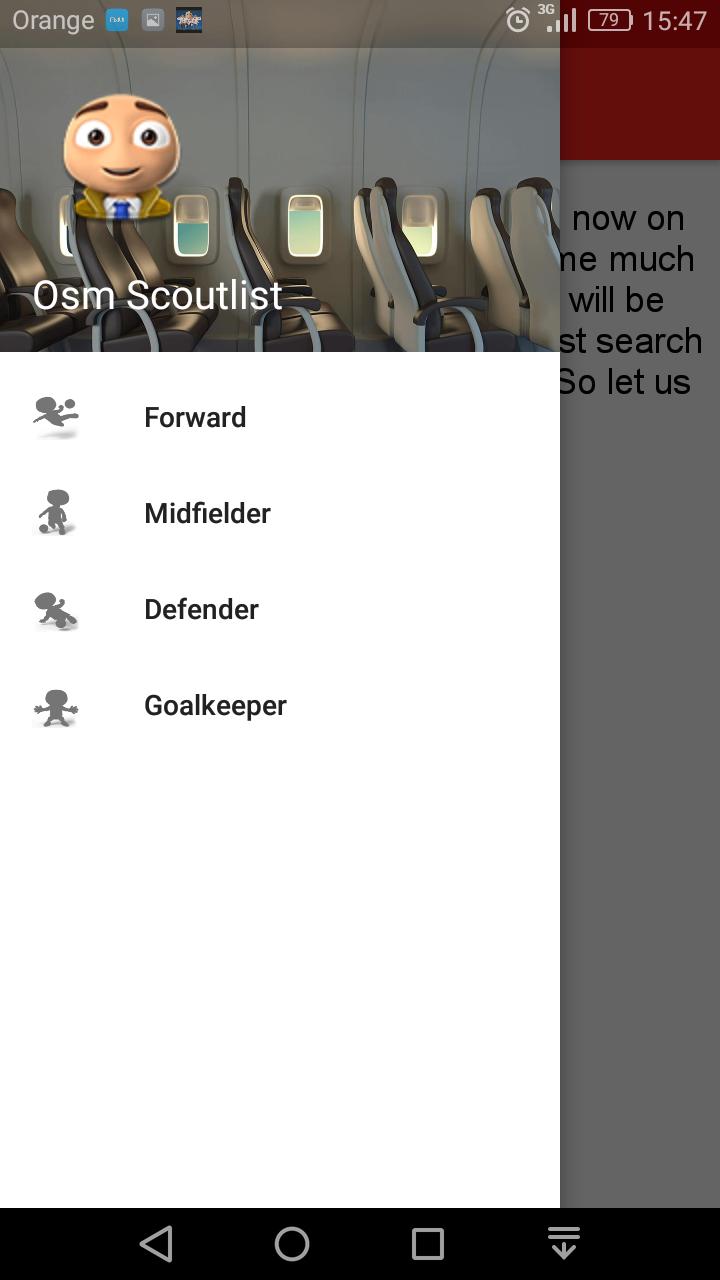Tap the Osm Scoutlist drawer title
The image size is (720, 1280).
(157, 294)
